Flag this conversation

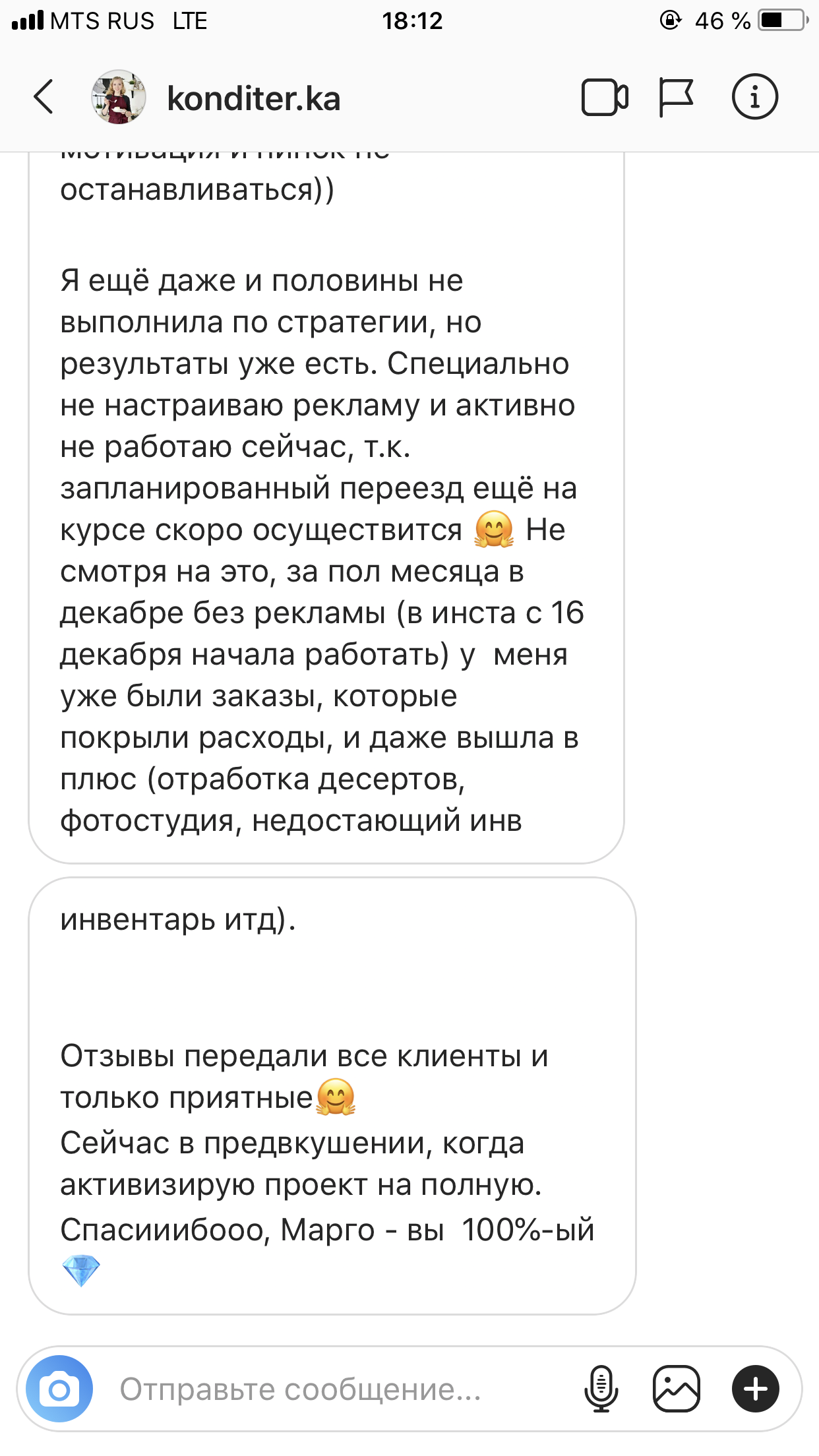click(x=676, y=98)
